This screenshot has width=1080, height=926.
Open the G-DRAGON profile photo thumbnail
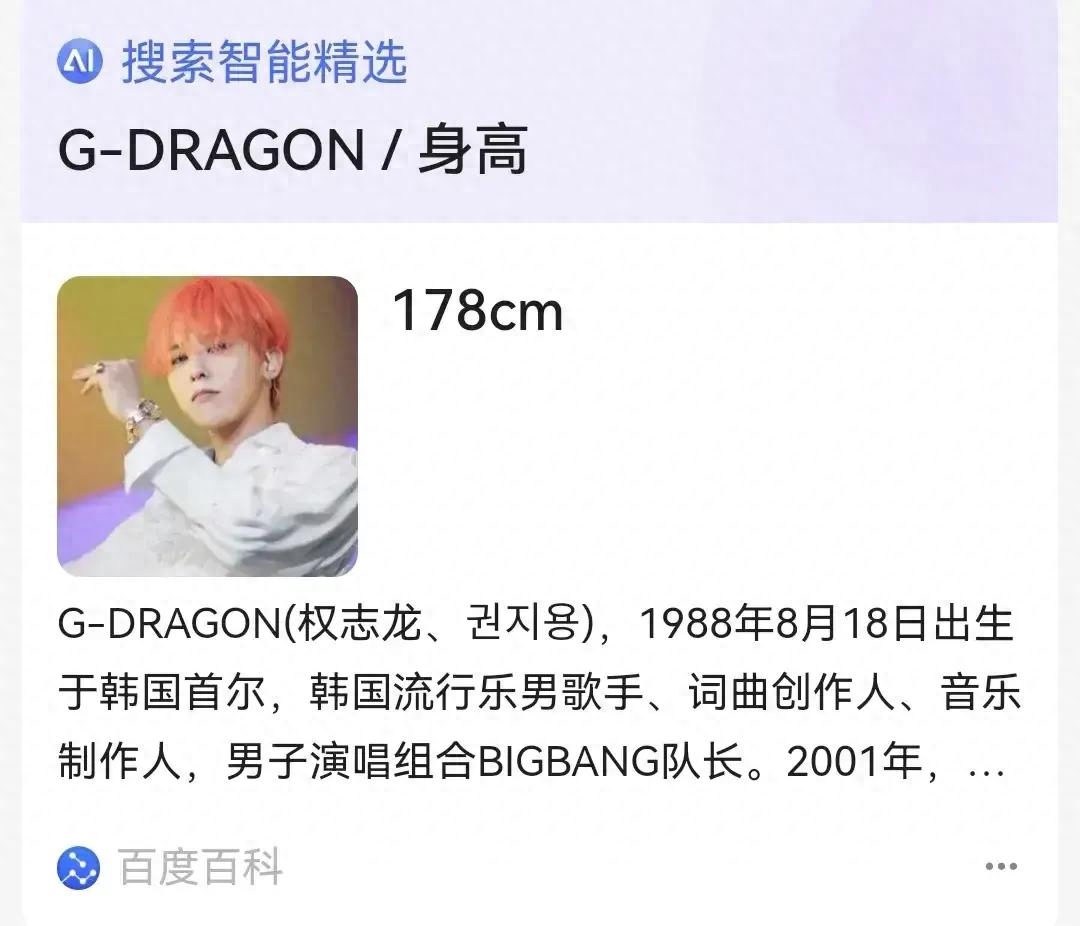pos(207,426)
